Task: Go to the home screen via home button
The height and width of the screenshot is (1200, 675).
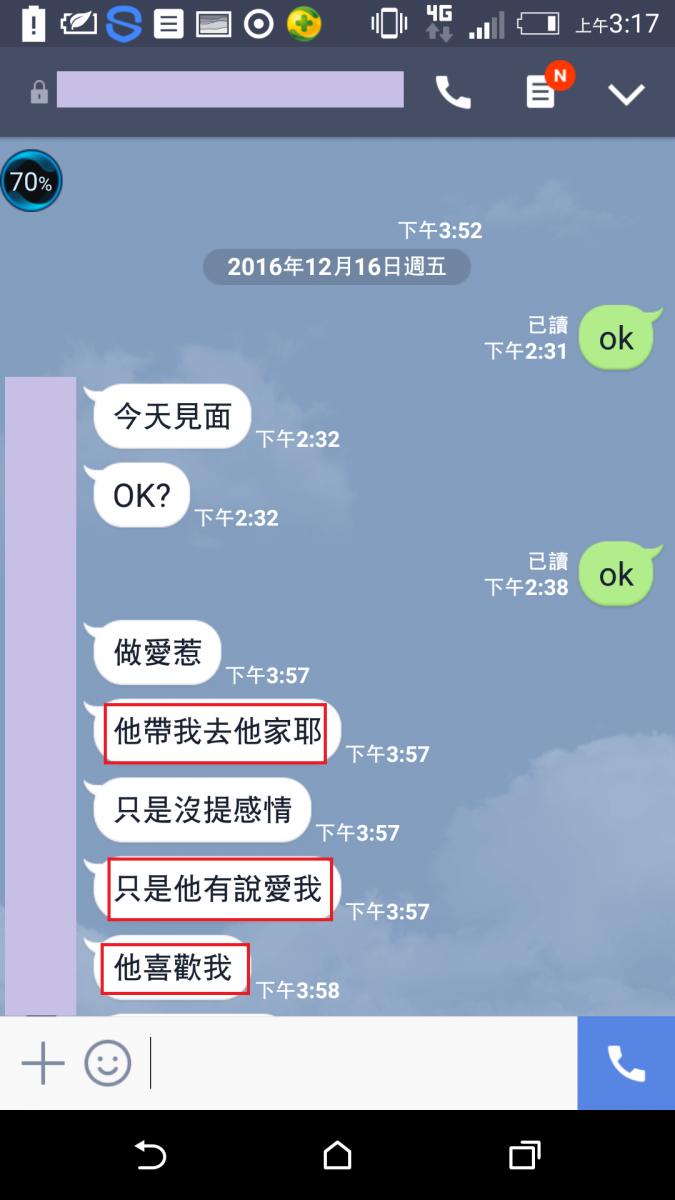Action: (x=338, y=1156)
